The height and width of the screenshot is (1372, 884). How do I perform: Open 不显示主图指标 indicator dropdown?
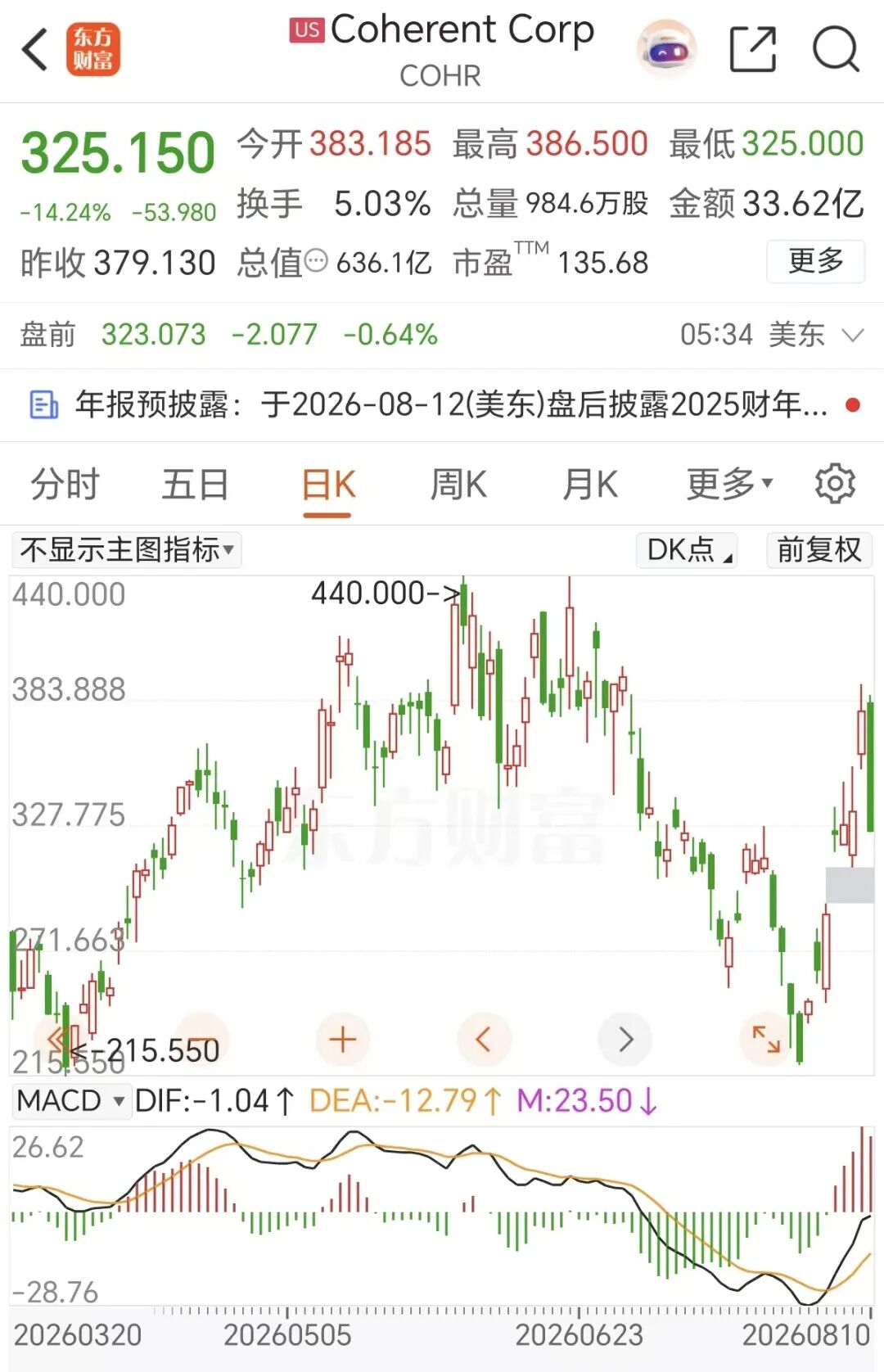[x=127, y=549]
